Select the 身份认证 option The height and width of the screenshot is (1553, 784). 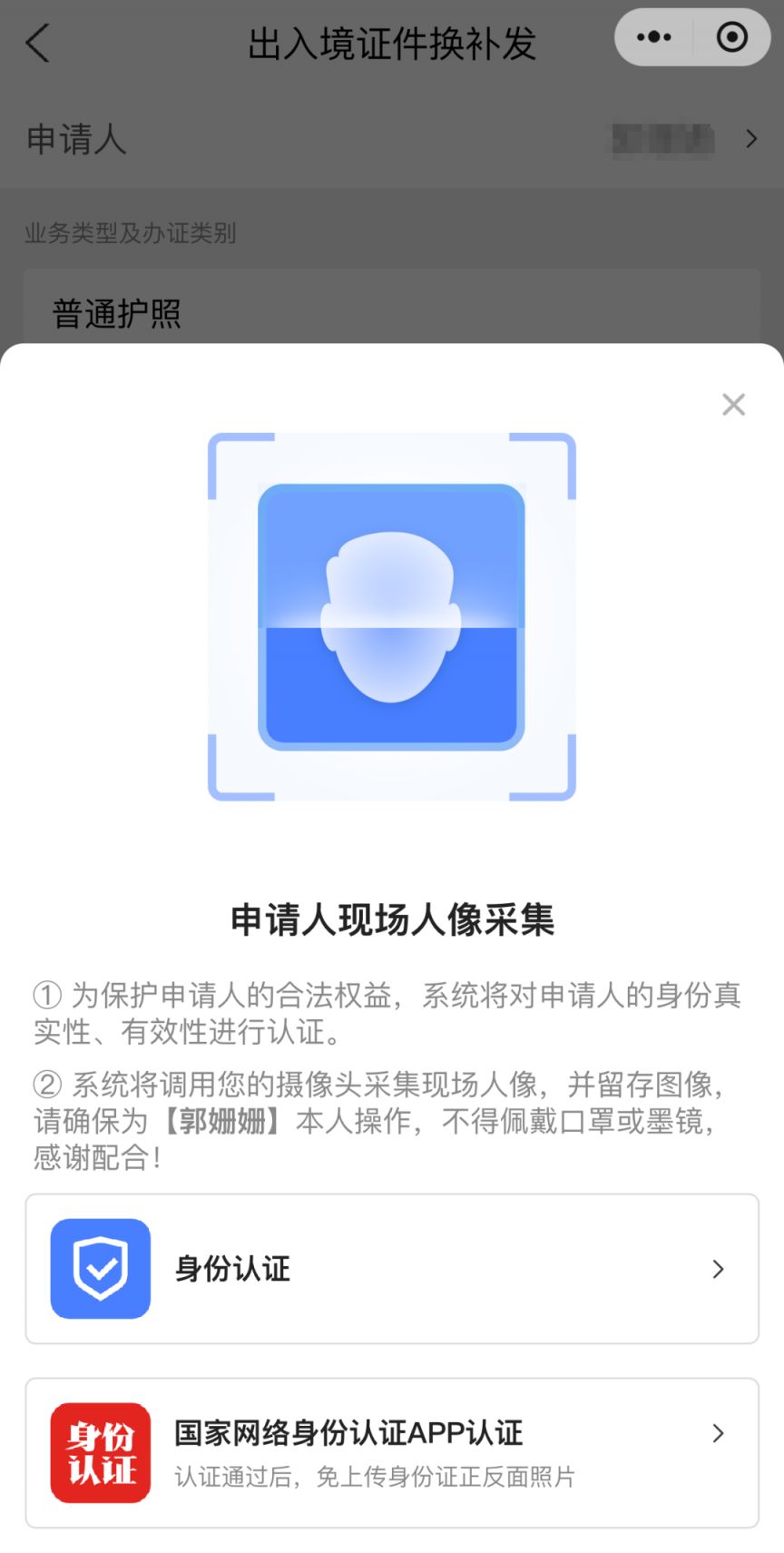click(x=392, y=1268)
